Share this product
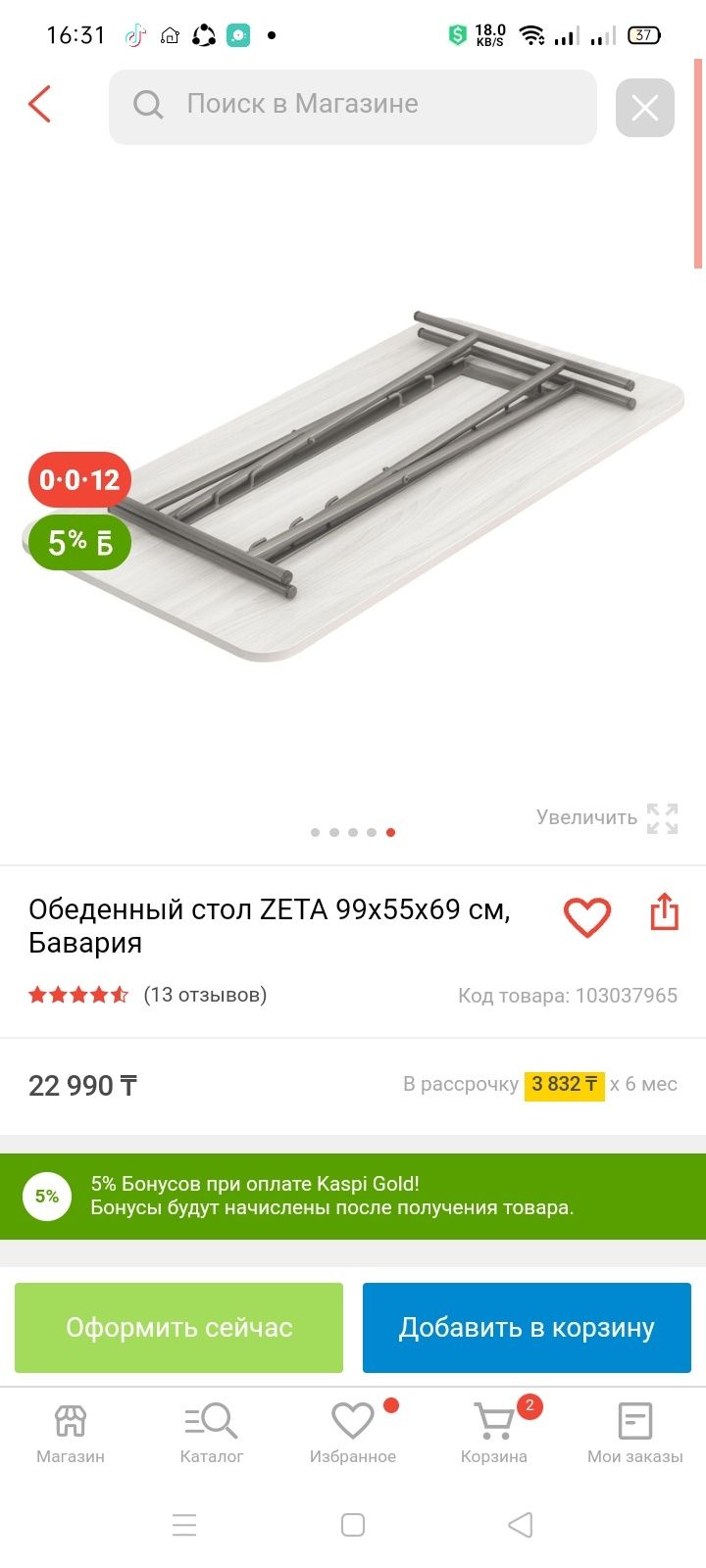Image resolution: width=706 pixels, height=1568 pixels. click(664, 911)
